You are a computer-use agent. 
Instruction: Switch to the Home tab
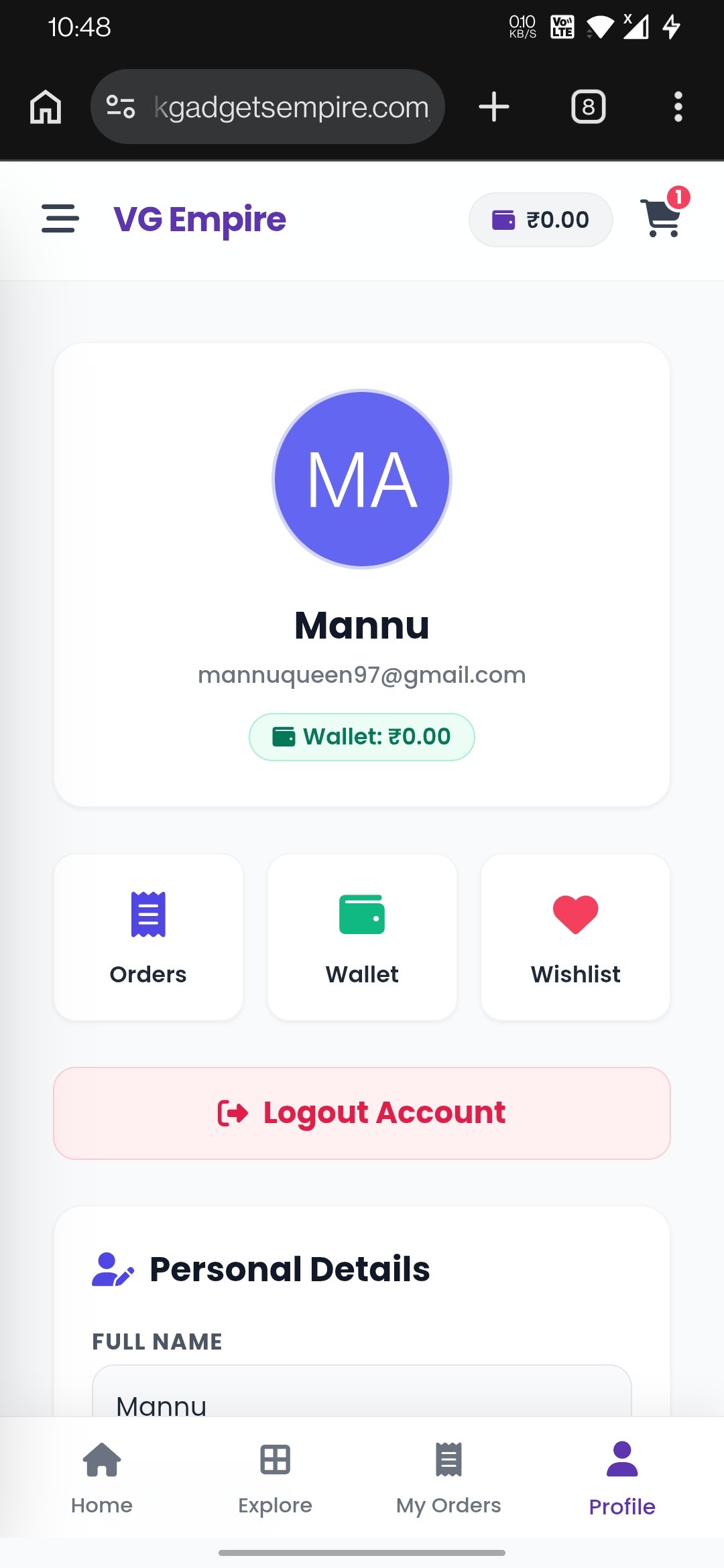point(102,1478)
